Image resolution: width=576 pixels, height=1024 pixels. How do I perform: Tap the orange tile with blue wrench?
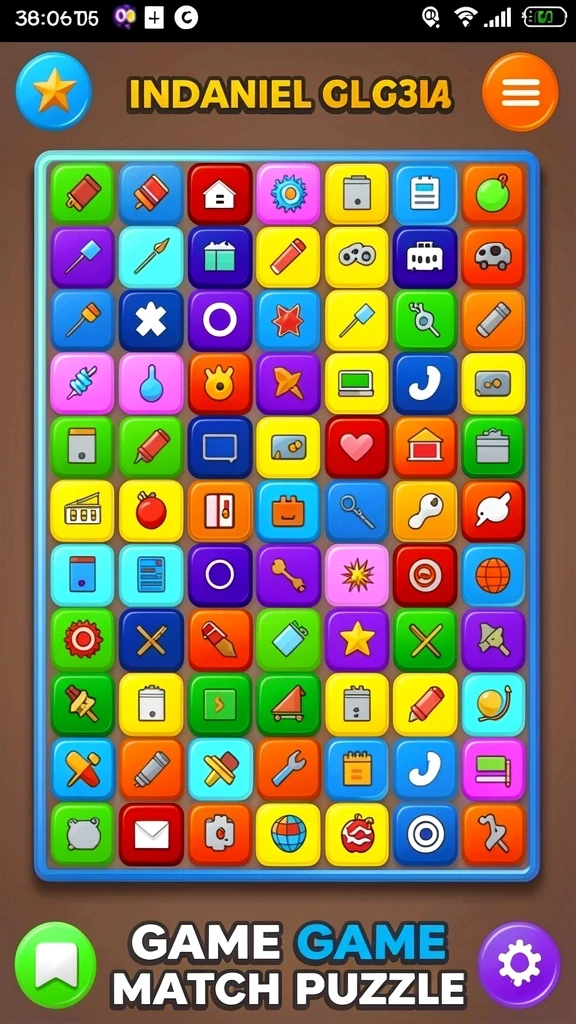tap(289, 769)
